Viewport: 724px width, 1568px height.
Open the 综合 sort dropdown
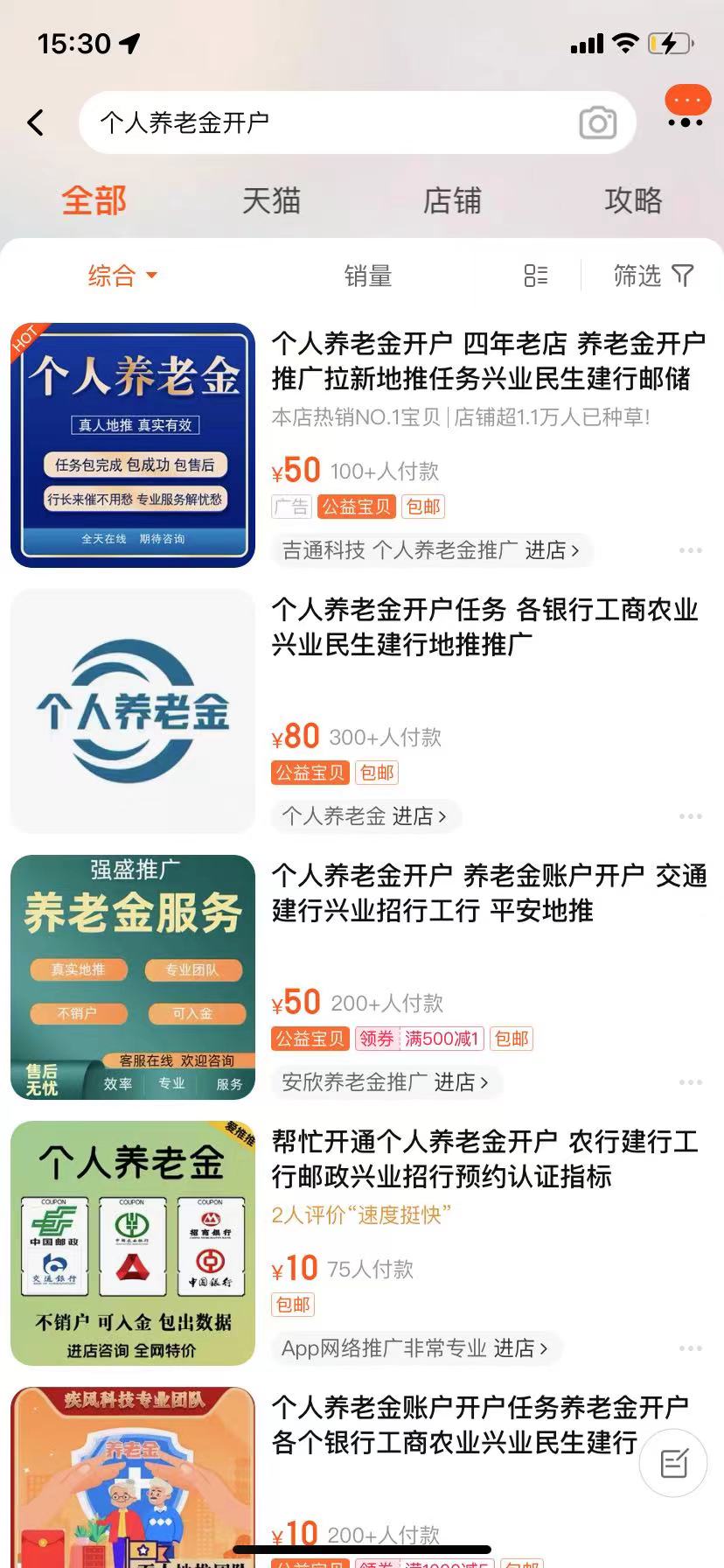point(122,275)
